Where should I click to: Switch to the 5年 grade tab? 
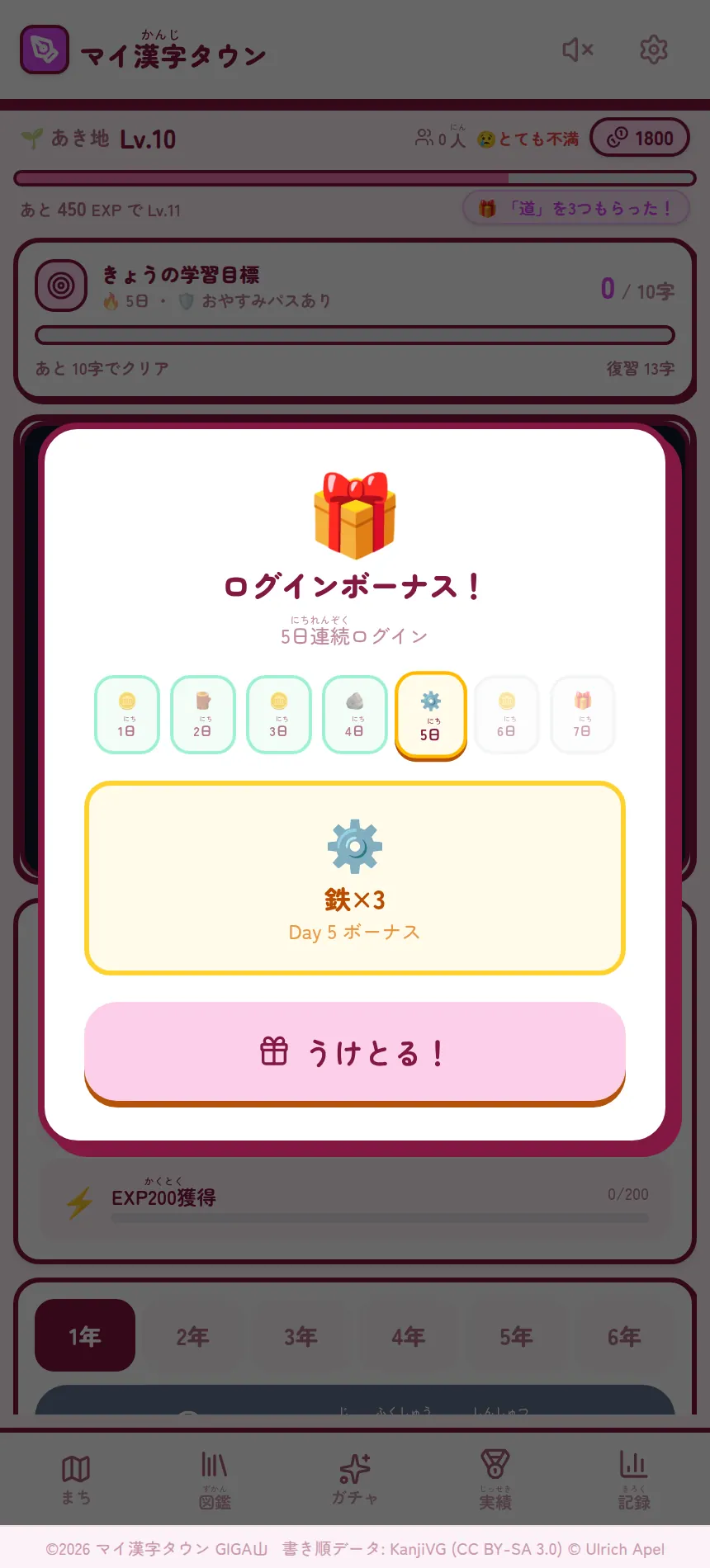(x=516, y=1335)
